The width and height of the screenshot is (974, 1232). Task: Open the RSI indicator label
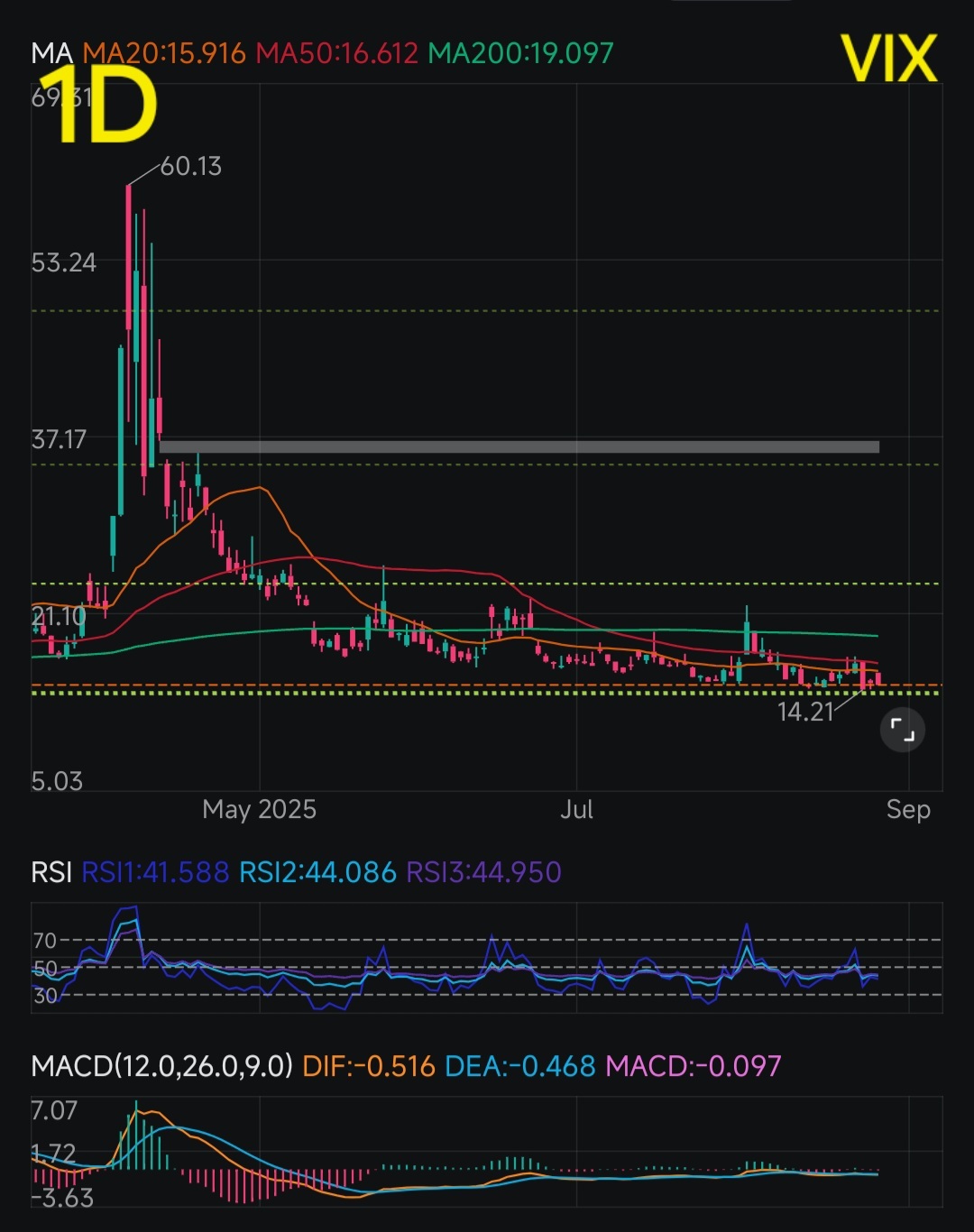click(x=51, y=872)
